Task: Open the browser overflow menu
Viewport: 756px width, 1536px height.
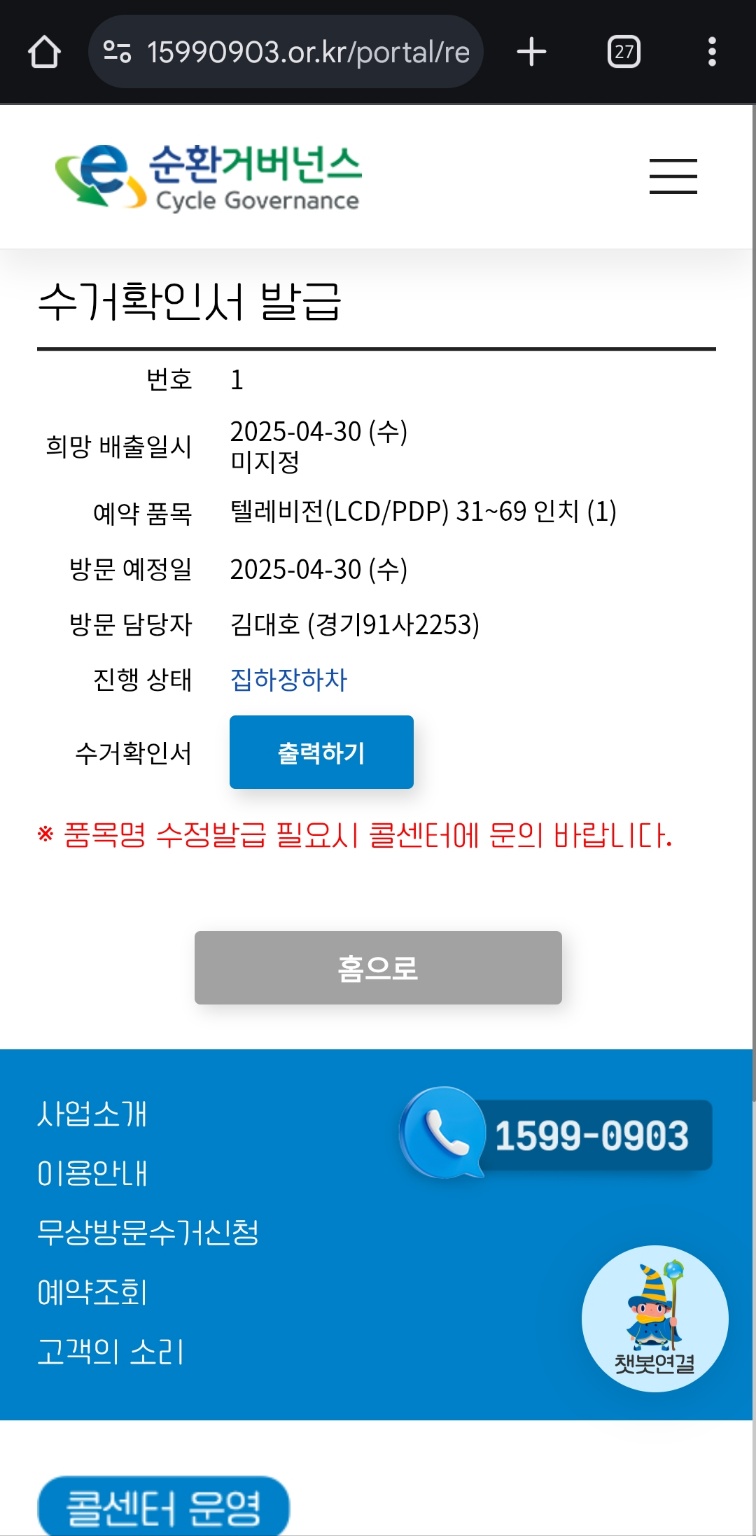Action: point(712,52)
